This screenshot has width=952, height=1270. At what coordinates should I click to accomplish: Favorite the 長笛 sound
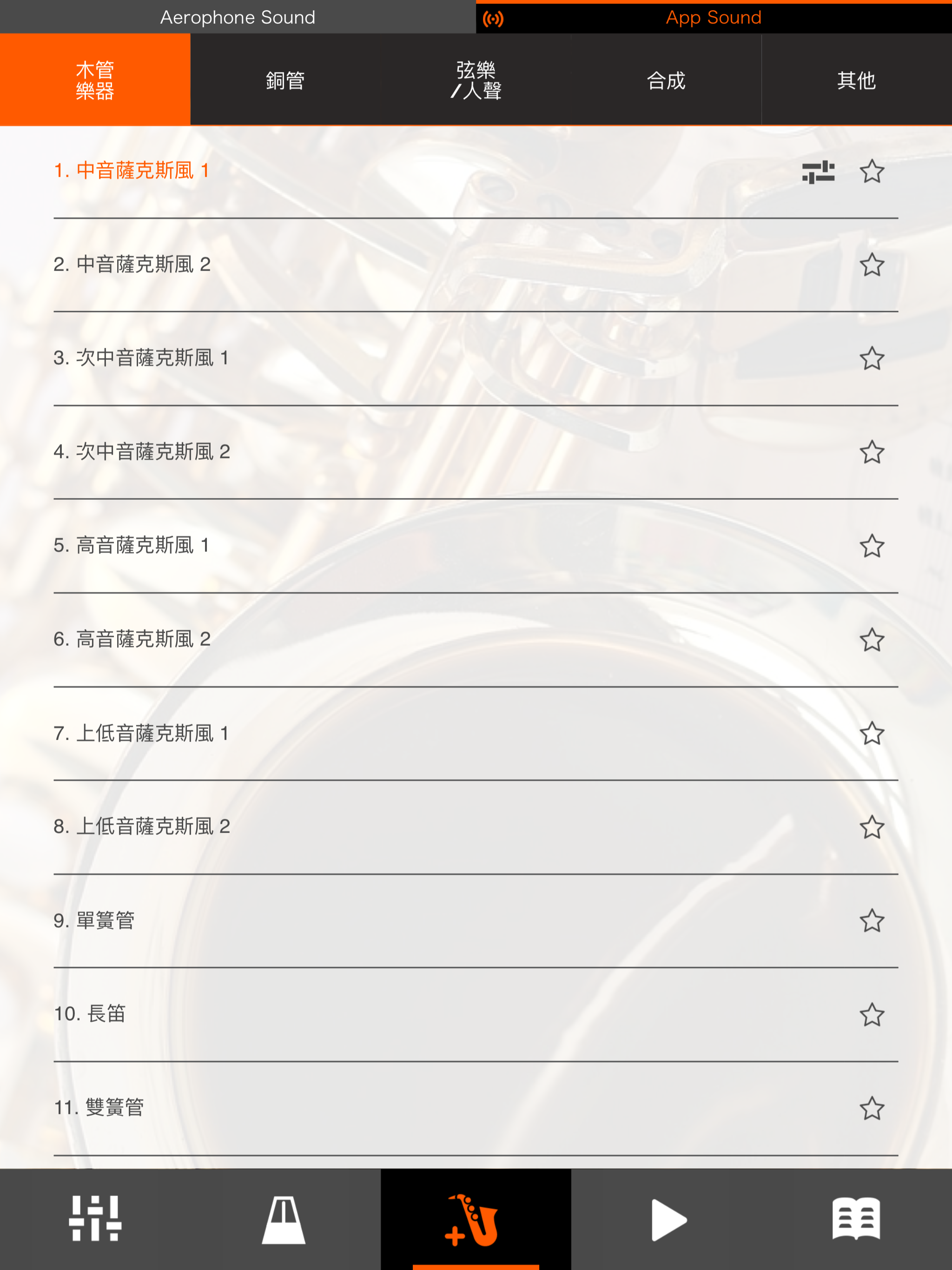point(872,1014)
